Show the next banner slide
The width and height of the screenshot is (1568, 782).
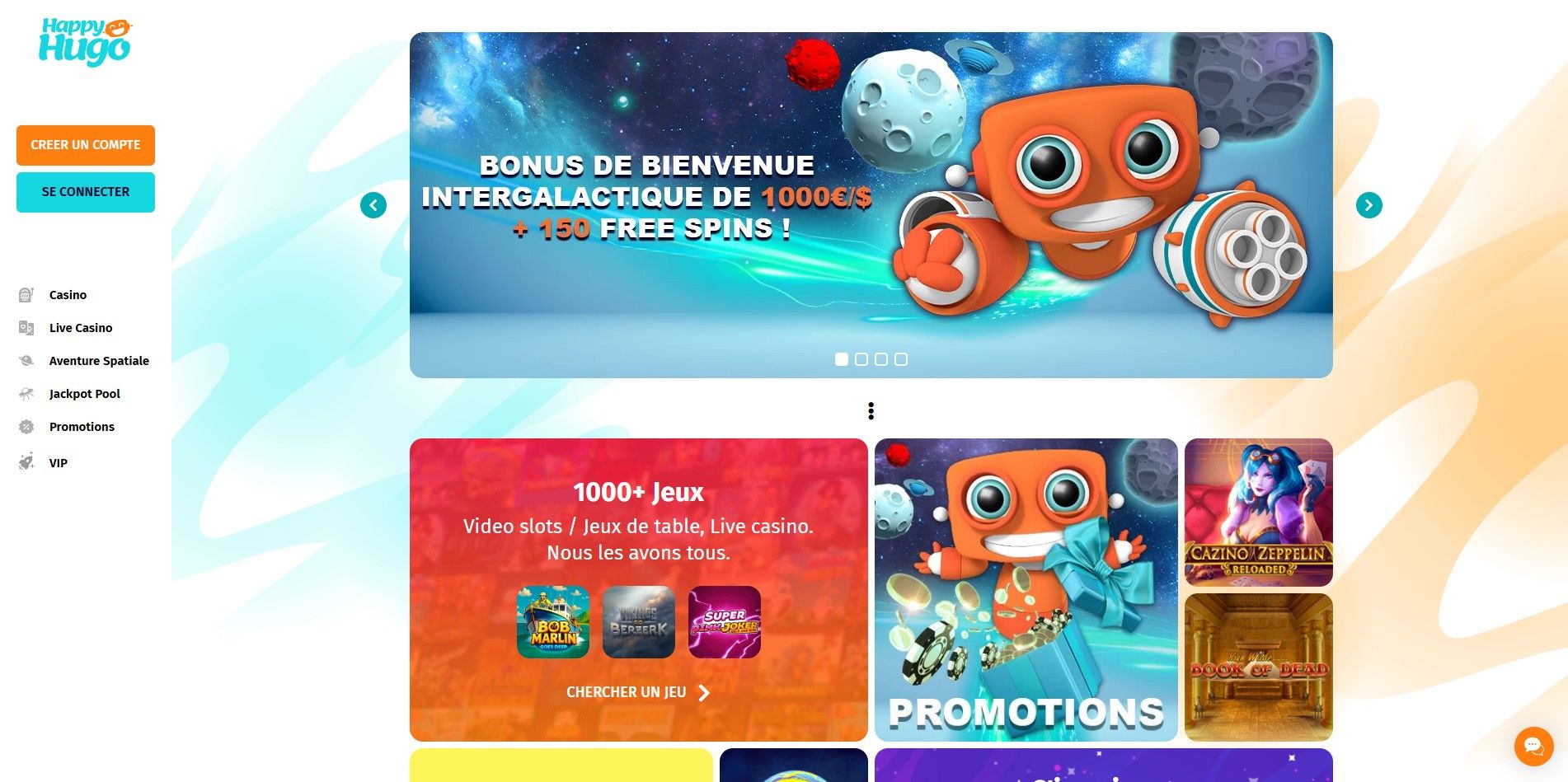tap(1368, 205)
